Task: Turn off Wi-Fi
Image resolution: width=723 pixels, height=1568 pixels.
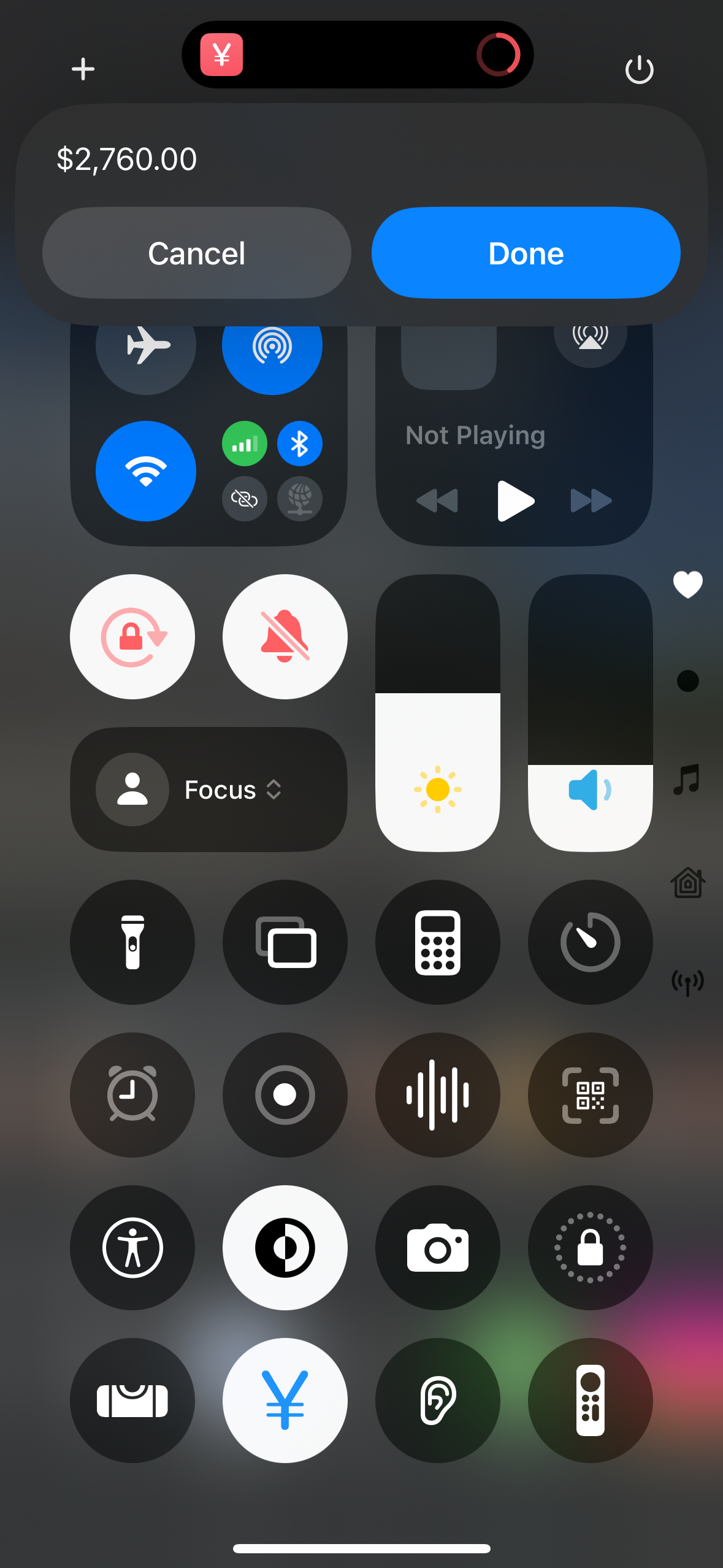Action: tap(146, 471)
